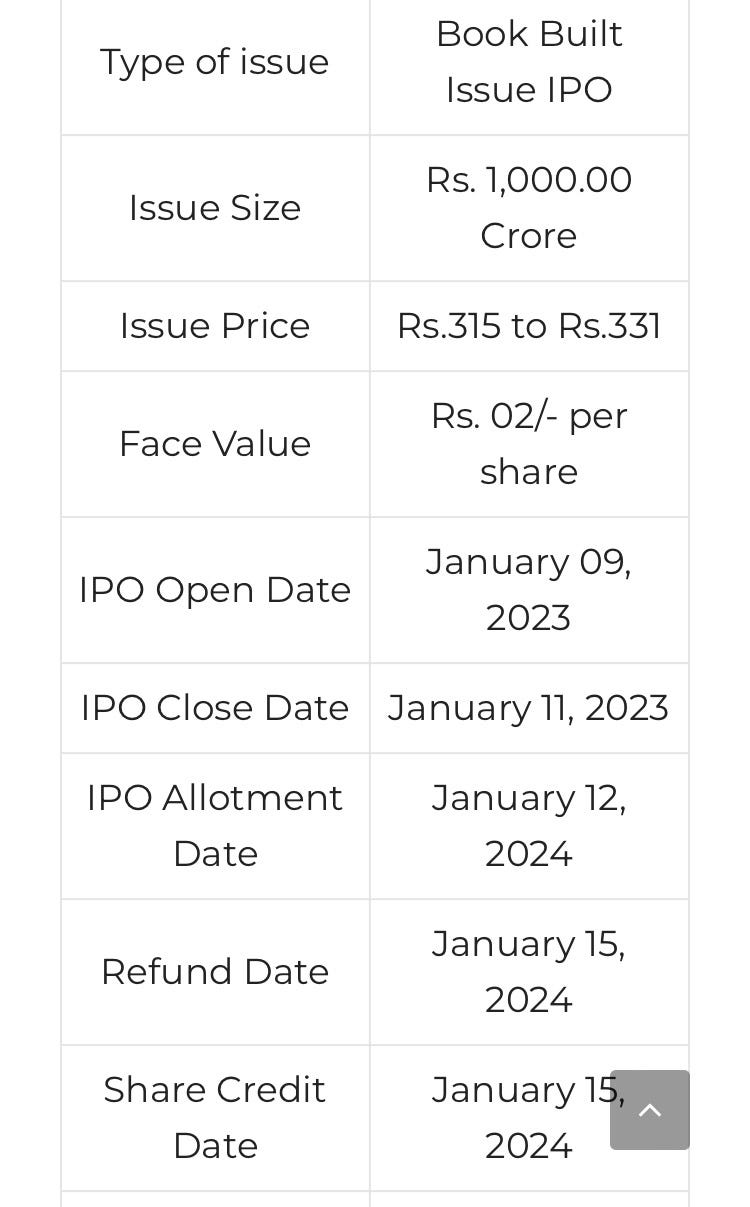Click the 'Rs. 1,000.00 Crore' value
The image size is (750, 1207).
click(x=529, y=208)
